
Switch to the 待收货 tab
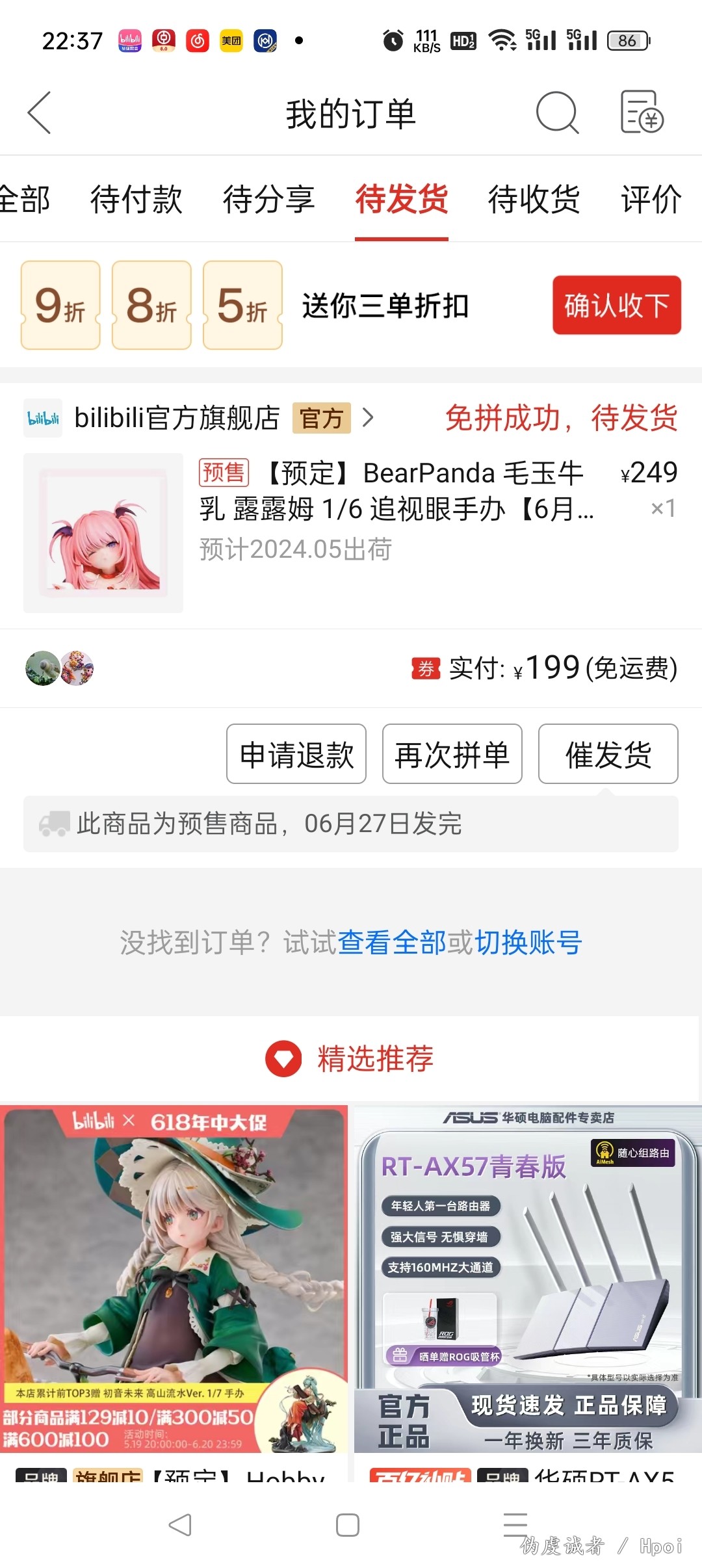pos(534,200)
